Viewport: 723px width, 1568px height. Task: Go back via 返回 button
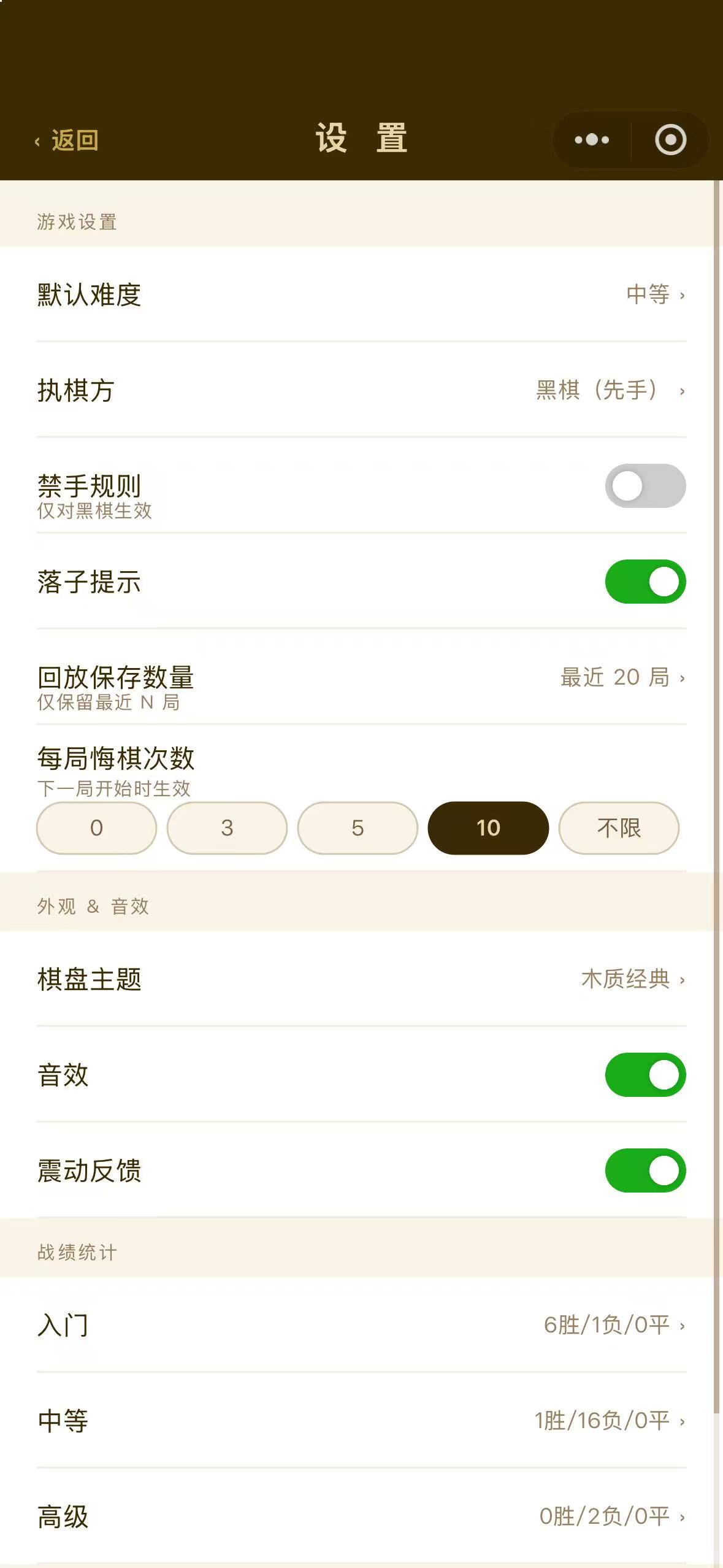pyautogui.click(x=67, y=140)
